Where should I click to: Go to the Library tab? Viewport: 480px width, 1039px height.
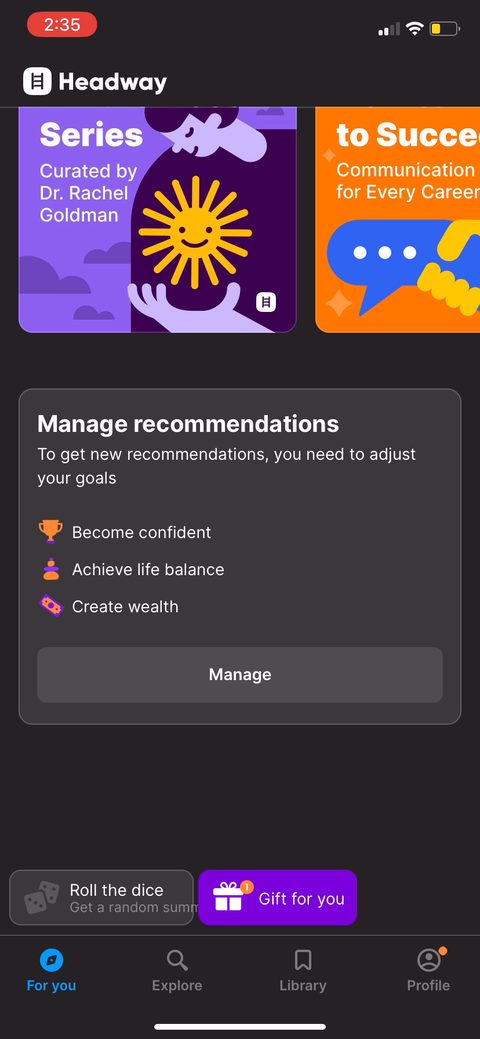[303, 971]
